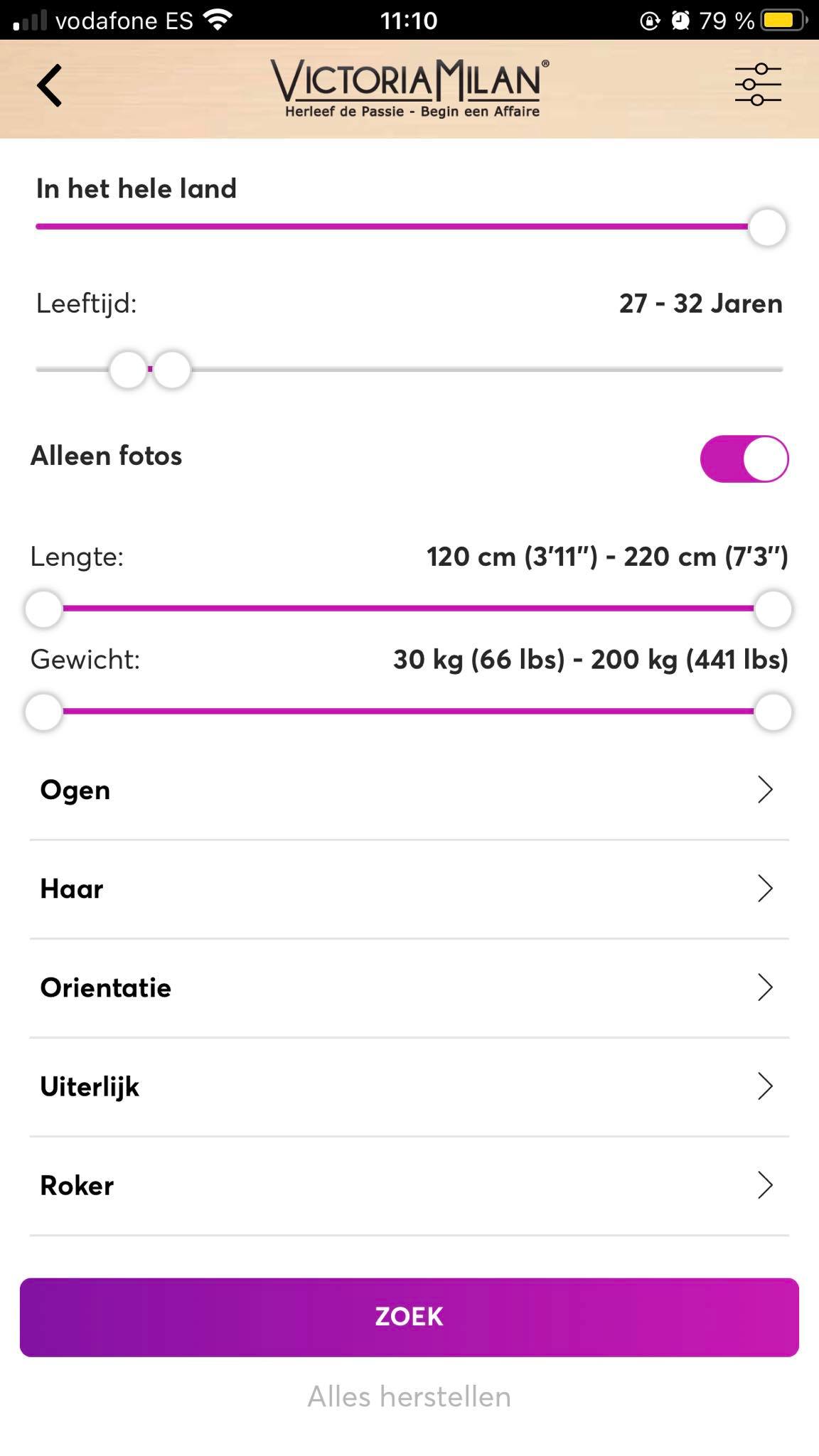Image resolution: width=819 pixels, height=1456 pixels.
Task: Open the filter settings icon
Action: coord(758,85)
